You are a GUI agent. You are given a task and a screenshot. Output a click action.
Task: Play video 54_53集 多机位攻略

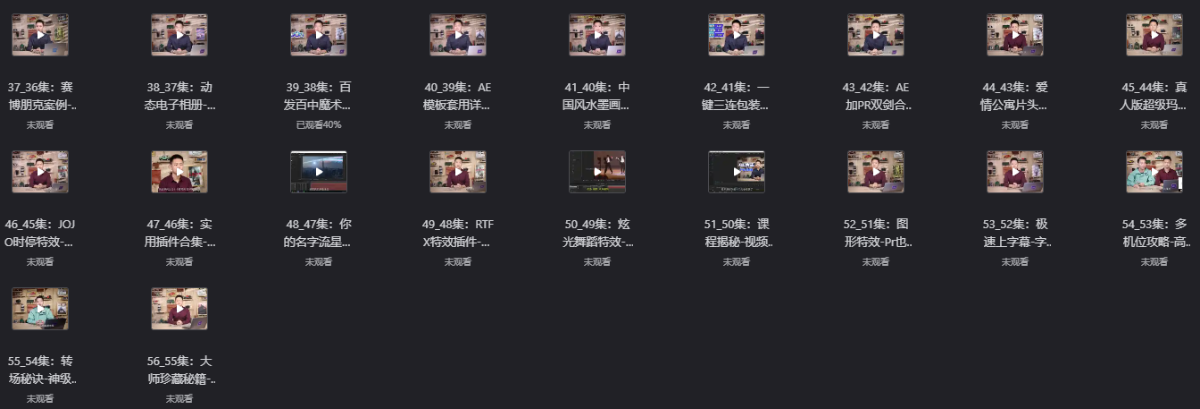pos(1154,172)
